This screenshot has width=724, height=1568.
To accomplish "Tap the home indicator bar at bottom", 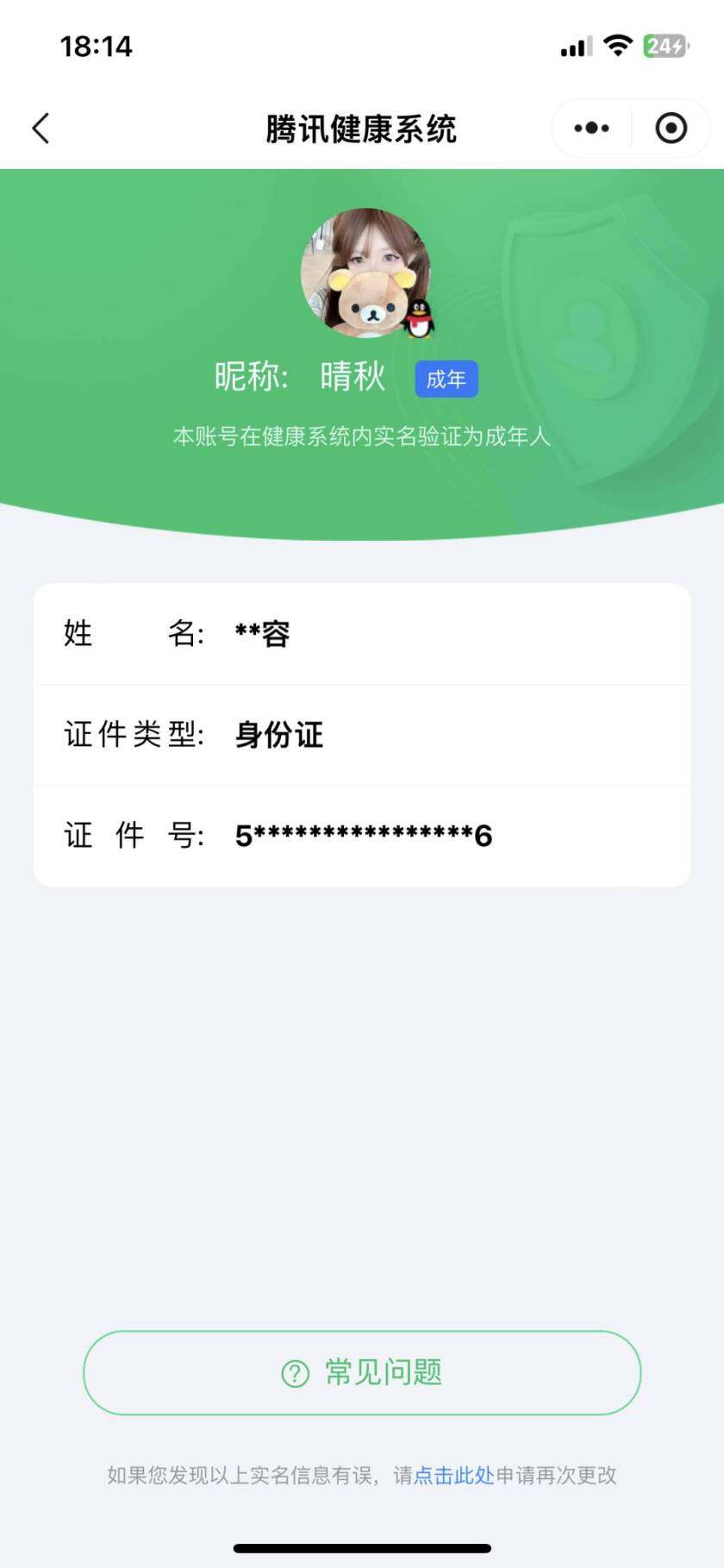I will coord(362,1546).
